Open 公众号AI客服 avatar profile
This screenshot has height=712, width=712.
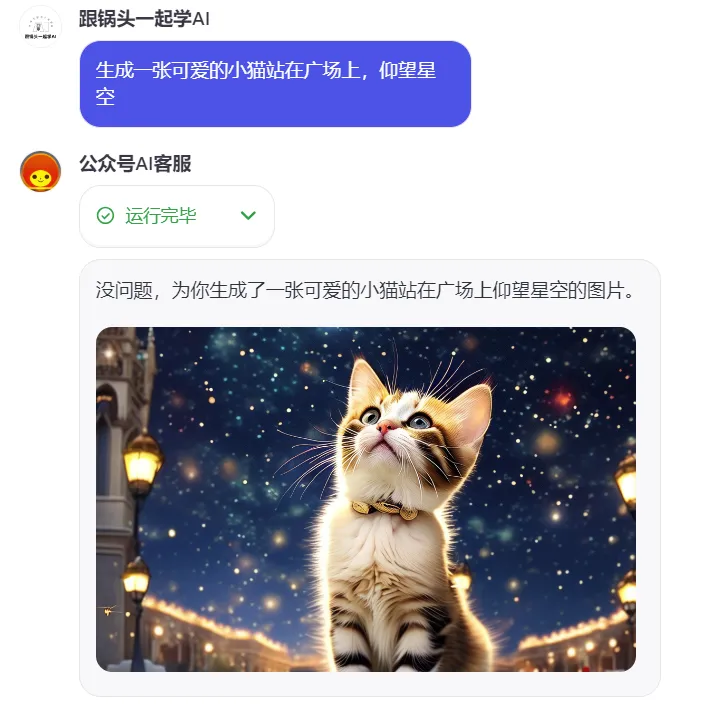pyautogui.click(x=40, y=172)
